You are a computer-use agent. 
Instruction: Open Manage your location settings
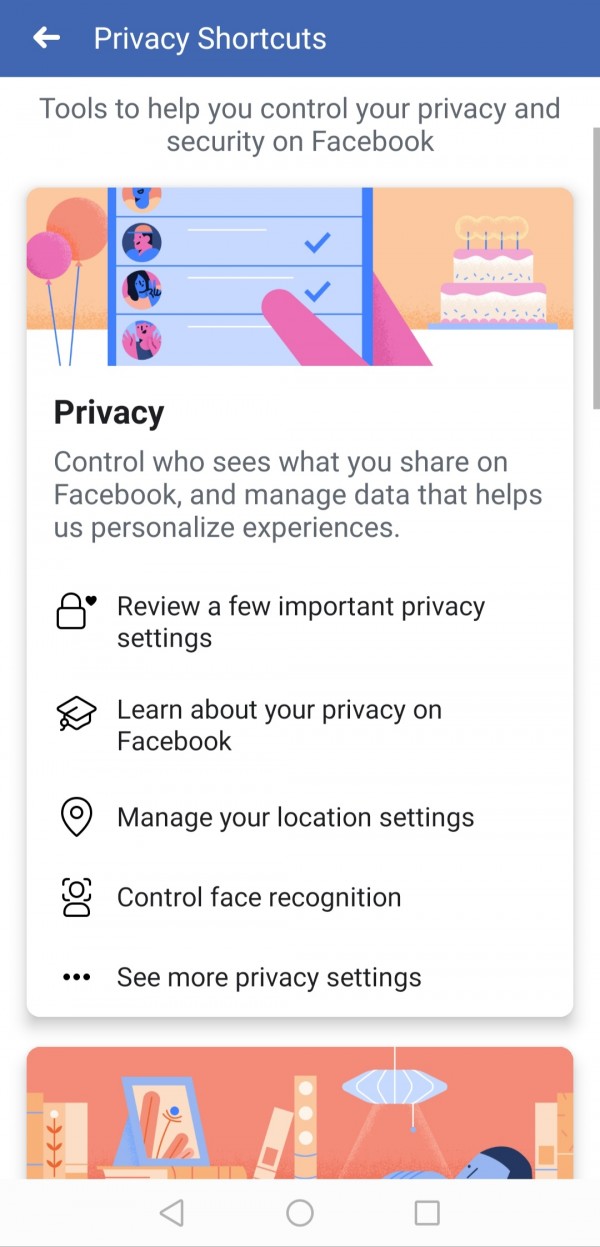pyautogui.click(x=295, y=817)
